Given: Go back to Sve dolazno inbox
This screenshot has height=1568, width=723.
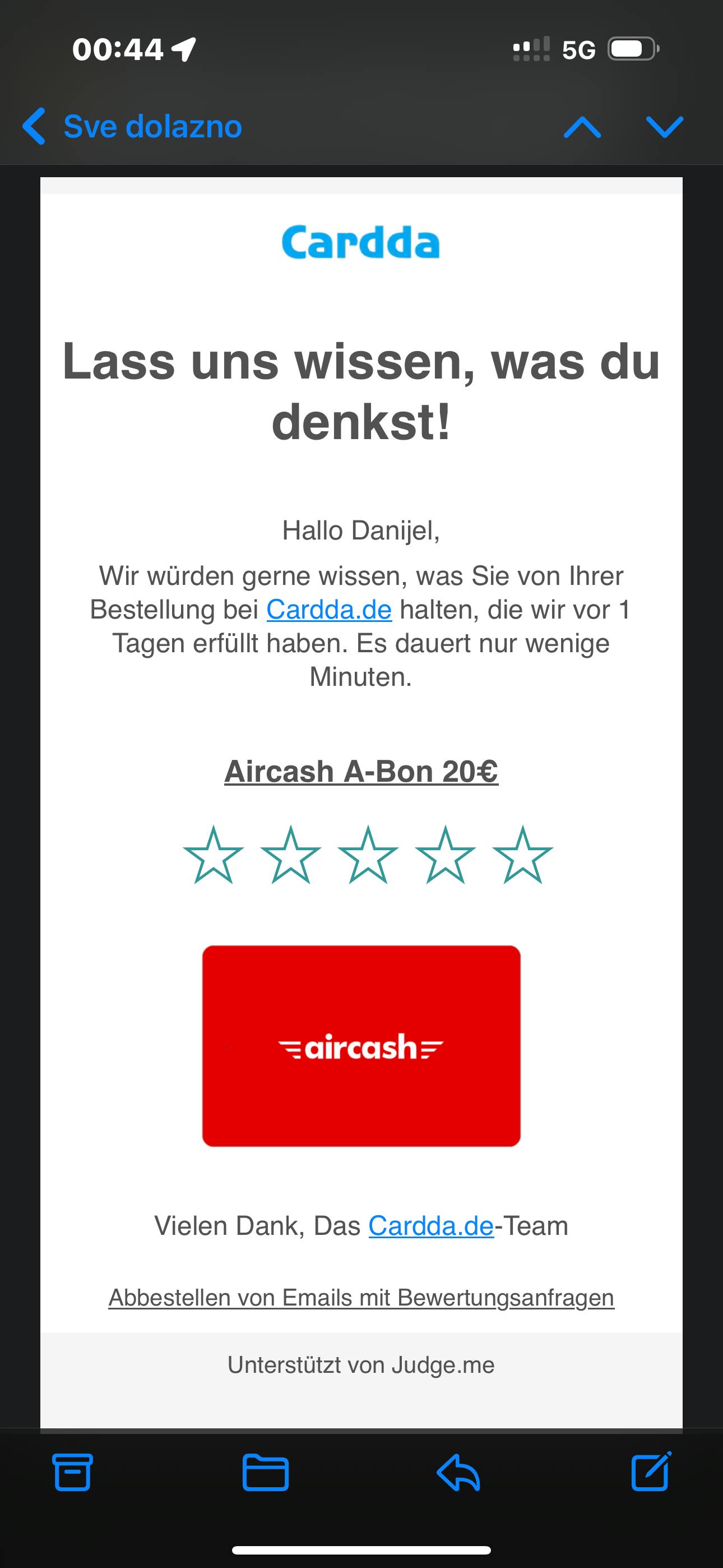Looking at the screenshot, I should 132,127.
